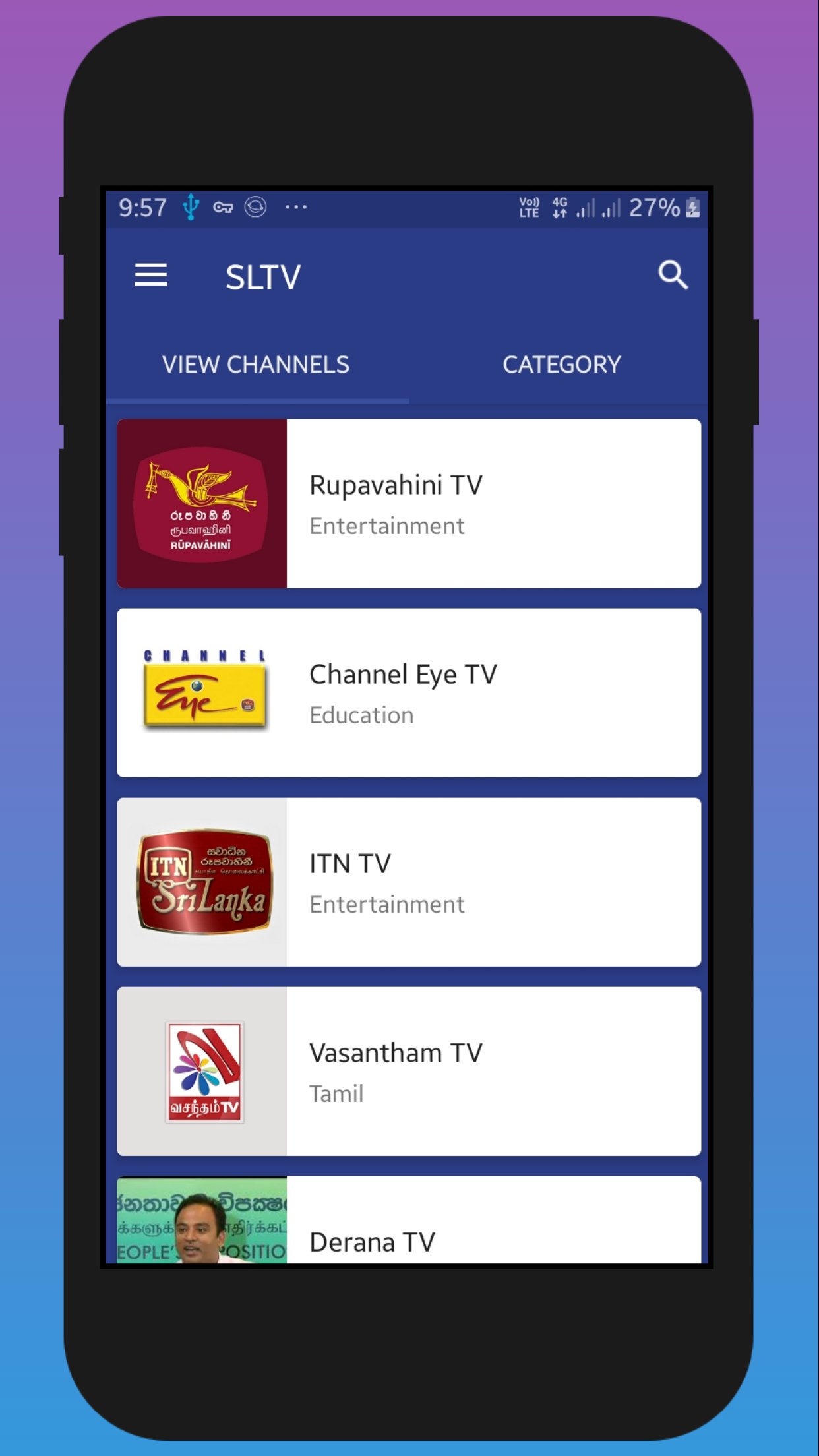
Task: Select the Rupavahini TV channel logo
Action: click(x=201, y=501)
